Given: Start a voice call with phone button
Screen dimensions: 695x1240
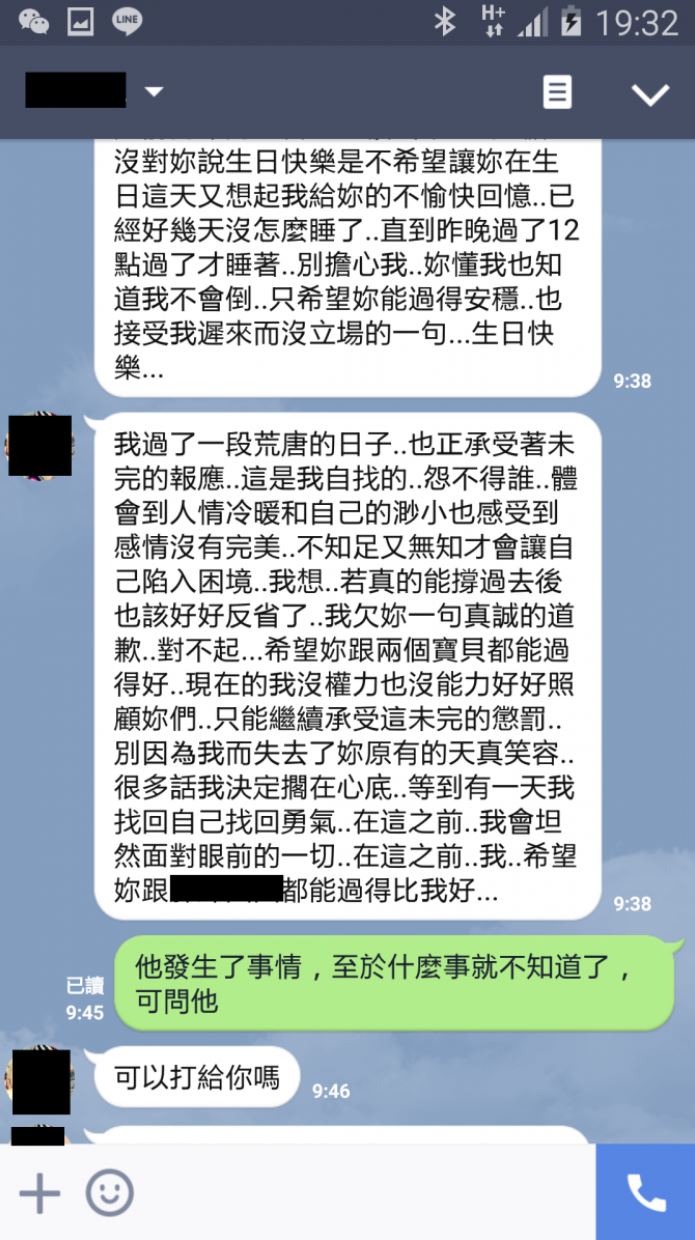Looking at the screenshot, I should click(646, 1193).
